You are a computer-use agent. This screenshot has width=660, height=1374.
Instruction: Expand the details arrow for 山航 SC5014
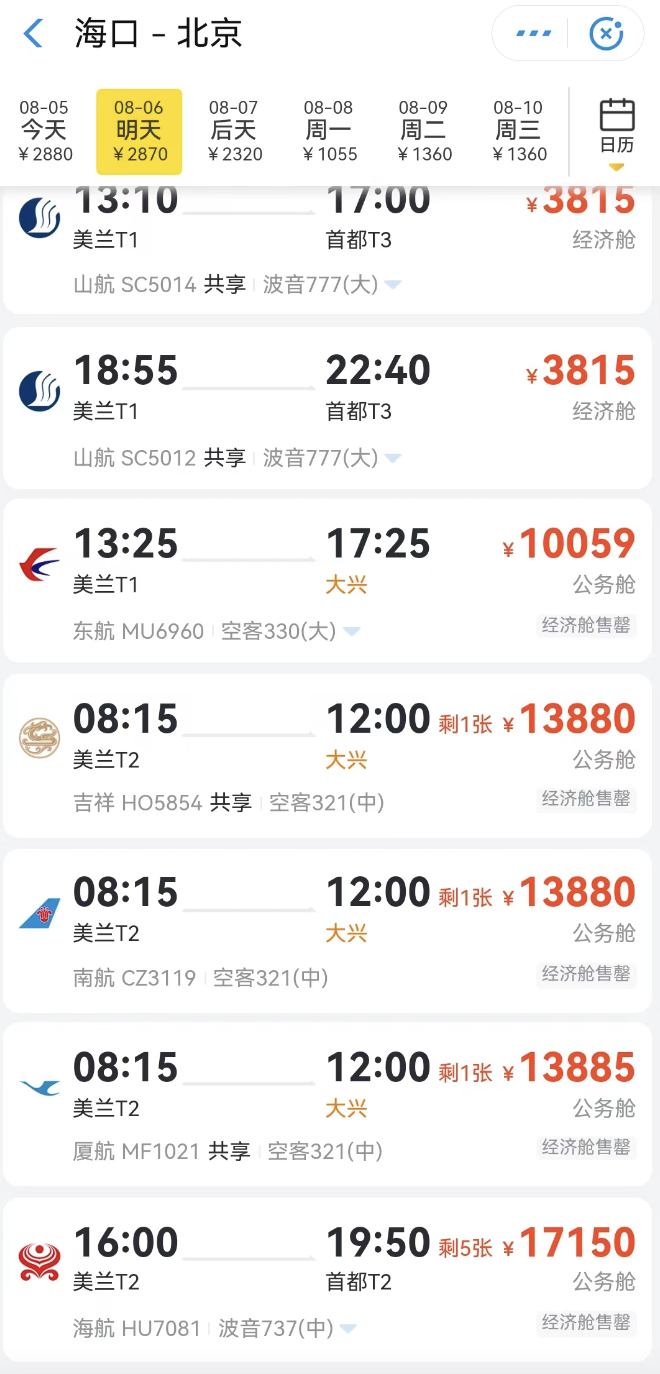[393, 286]
